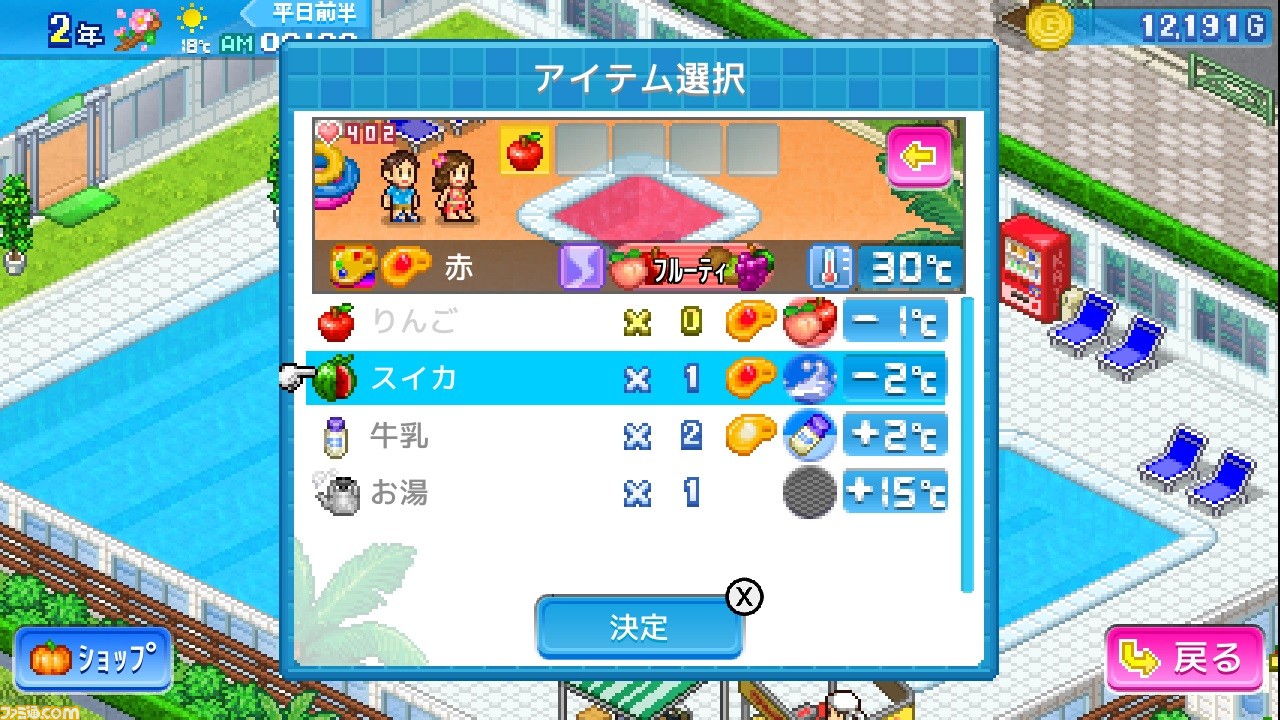Tap the pink back arrow icon
Screen dimensions: 1280x720
(x=919, y=156)
